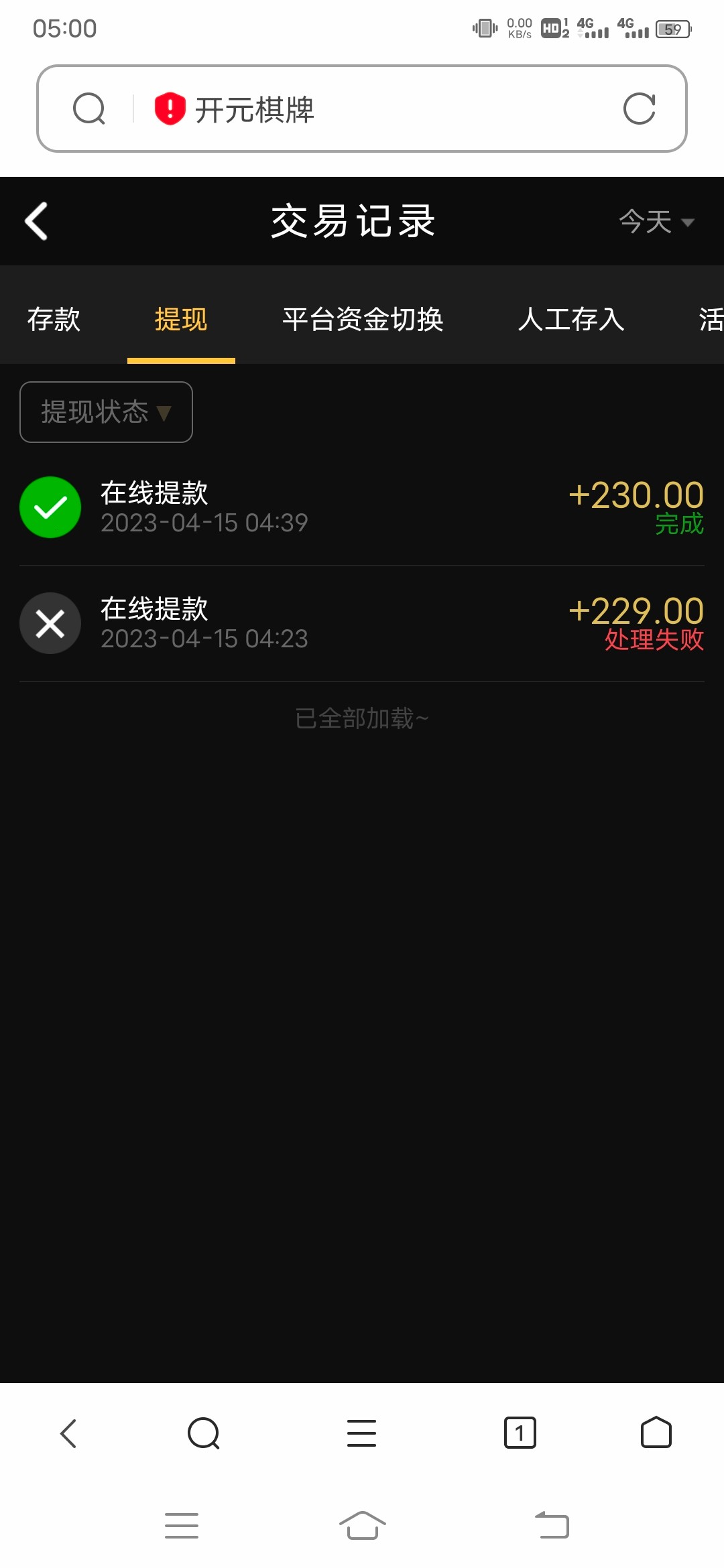Tap the system home button
The width and height of the screenshot is (724, 1568).
[x=362, y=1526]
